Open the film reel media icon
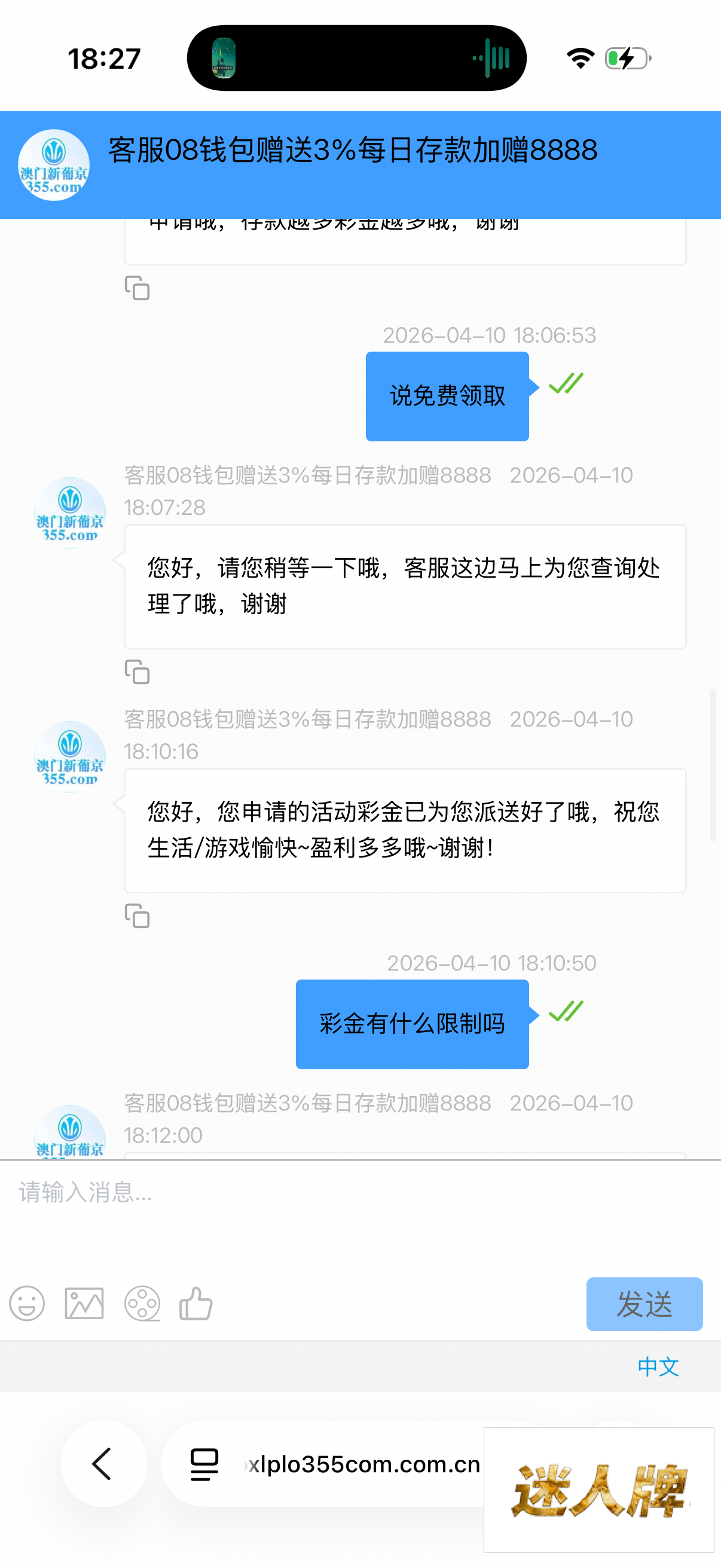 coord(142,1303)
